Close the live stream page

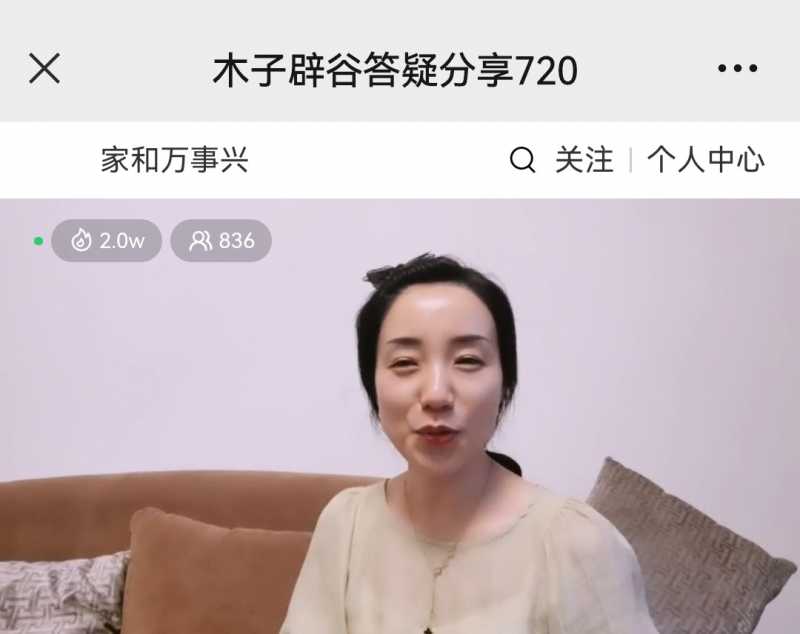(x=44, y=69)
